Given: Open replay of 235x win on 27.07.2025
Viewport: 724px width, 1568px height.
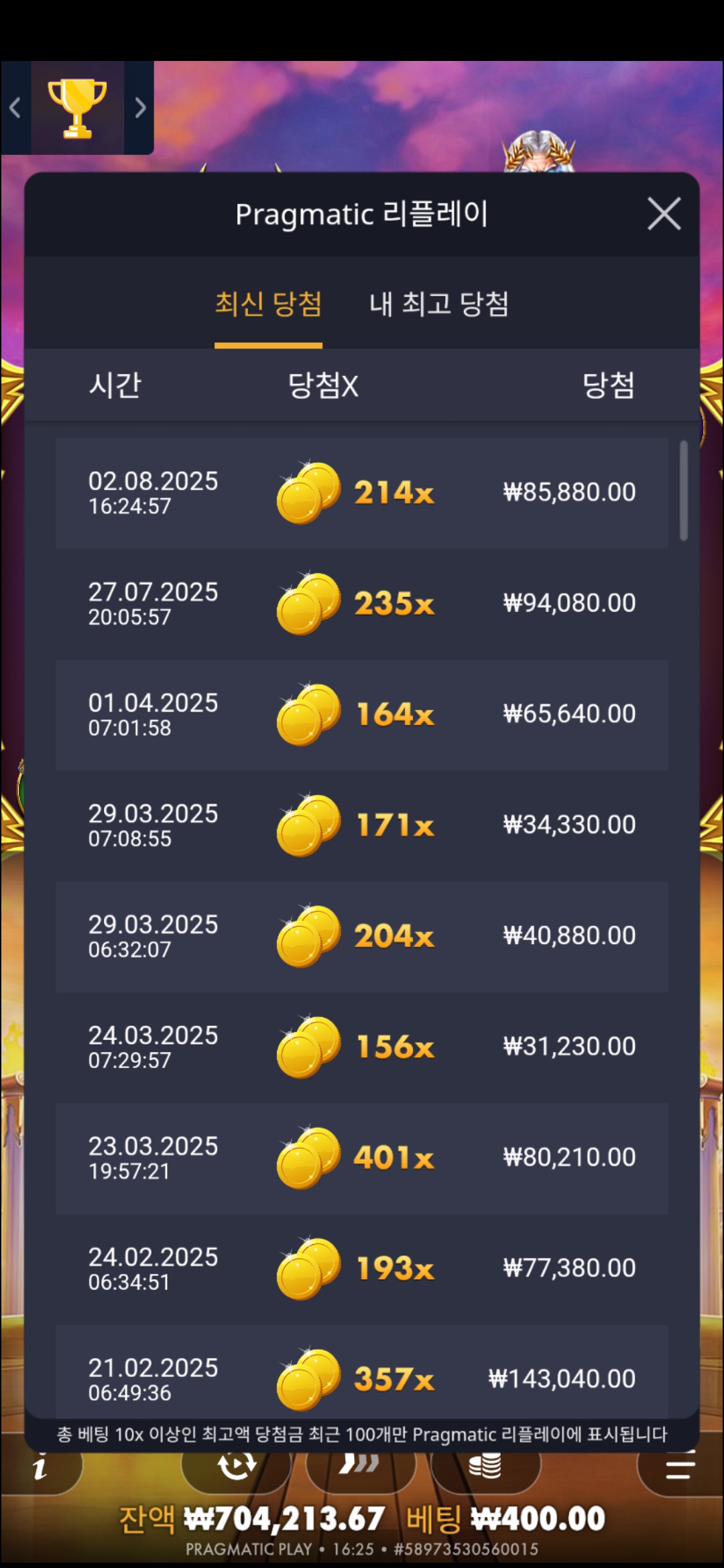Looking at the screenshot, I should (x=362, y=604).
